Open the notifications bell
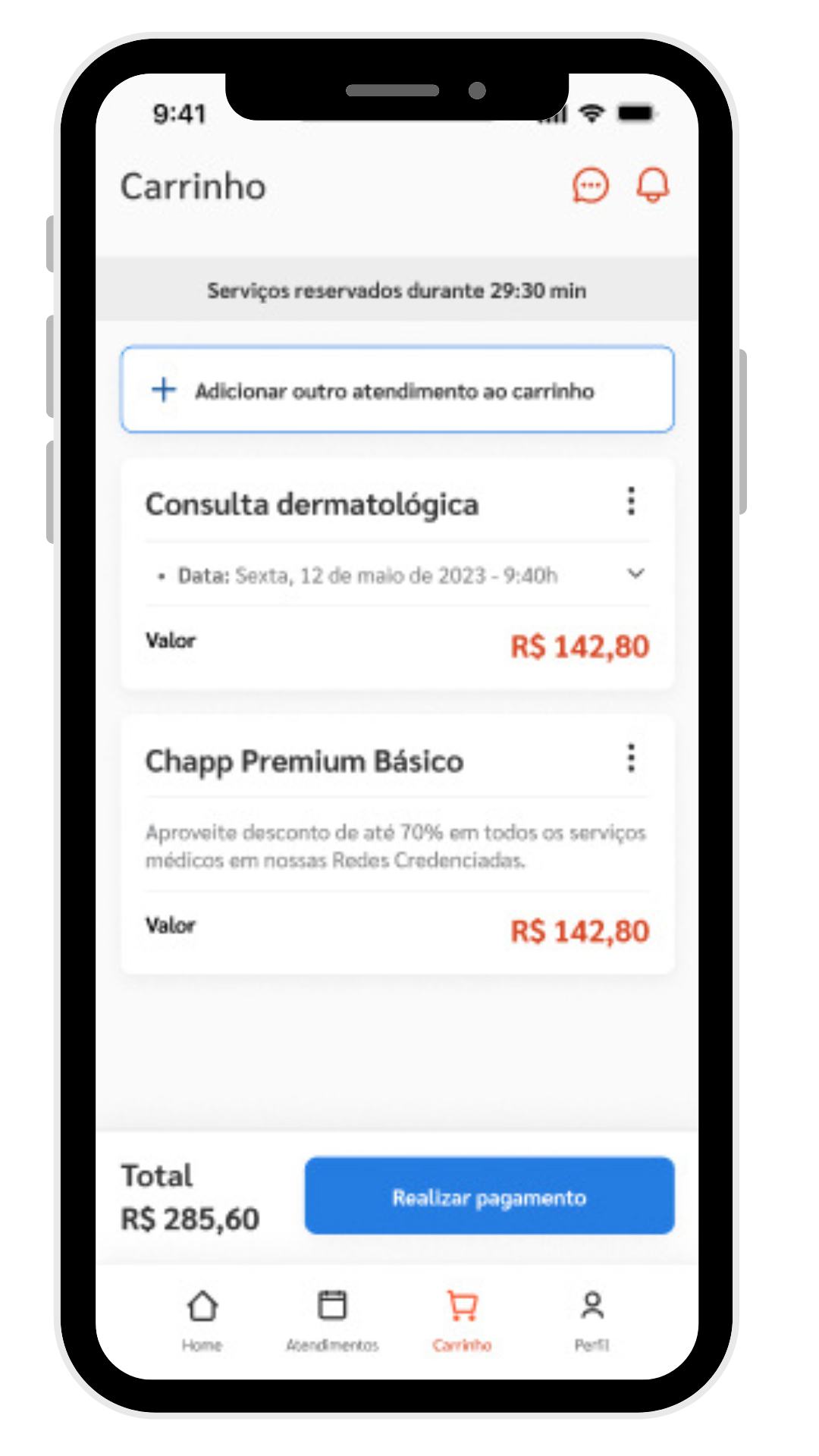This screenshot has width=819, height=1456. coord(652,186)
